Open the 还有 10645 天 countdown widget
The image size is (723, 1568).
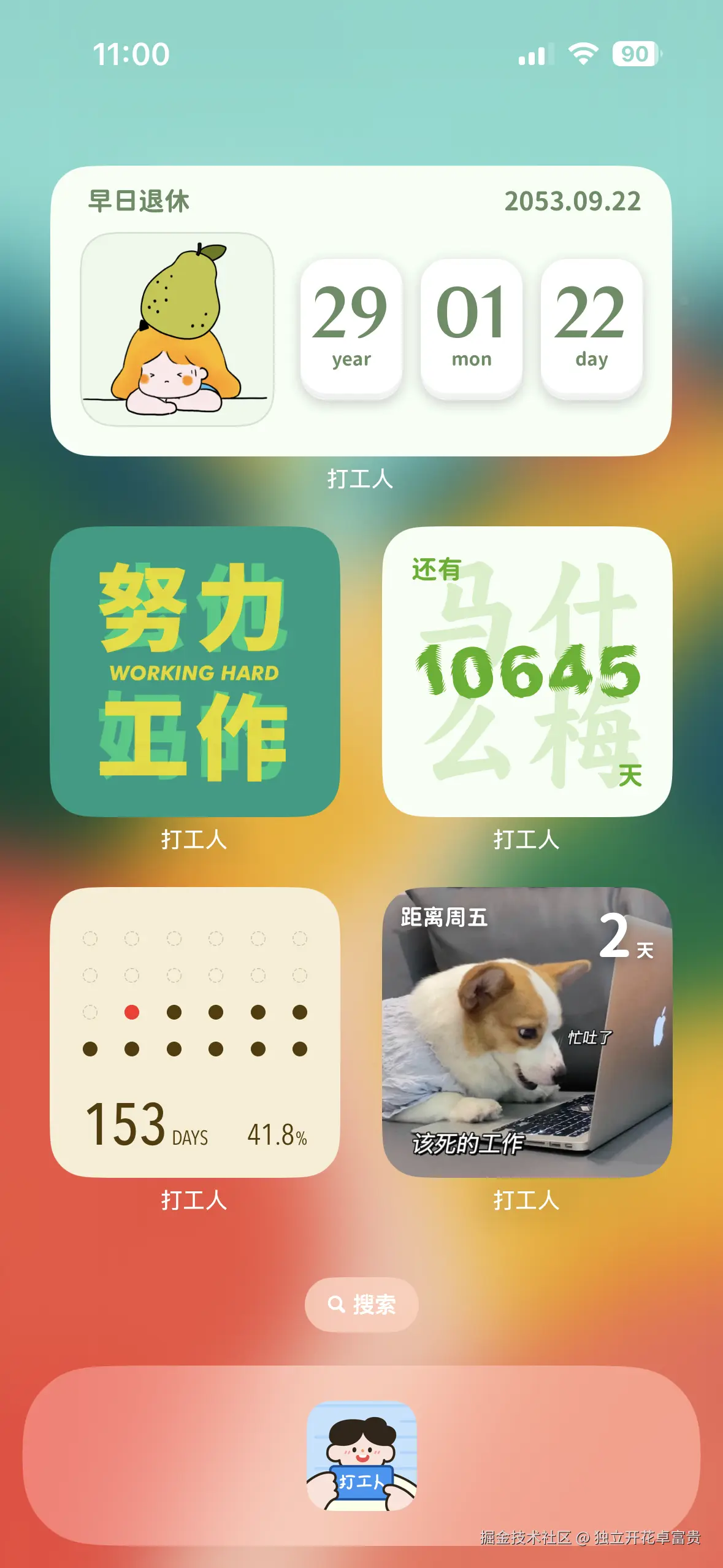pyautogui.click(x=527, y=671)
